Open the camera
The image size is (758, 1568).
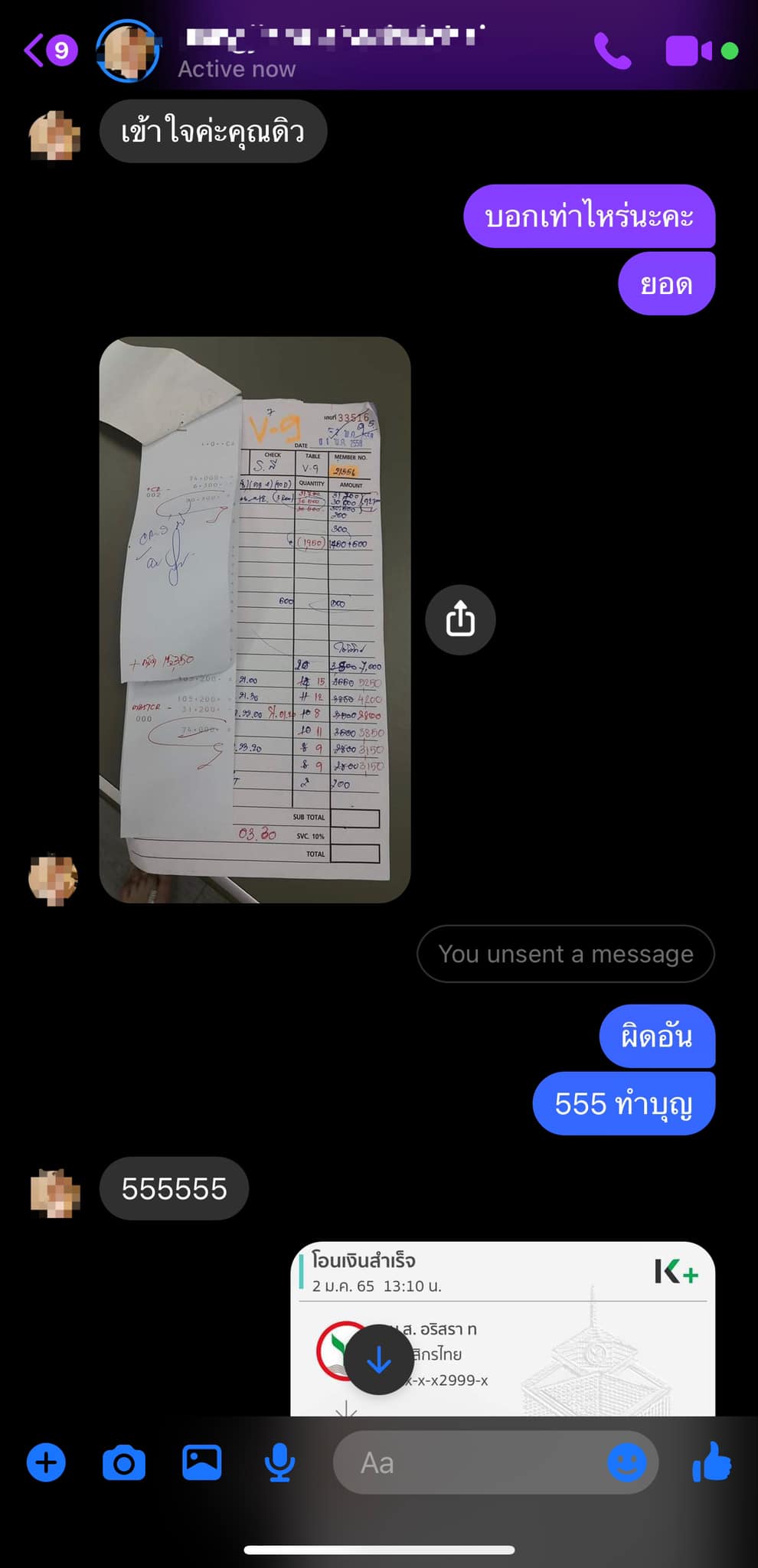[x=124, y=1462]
